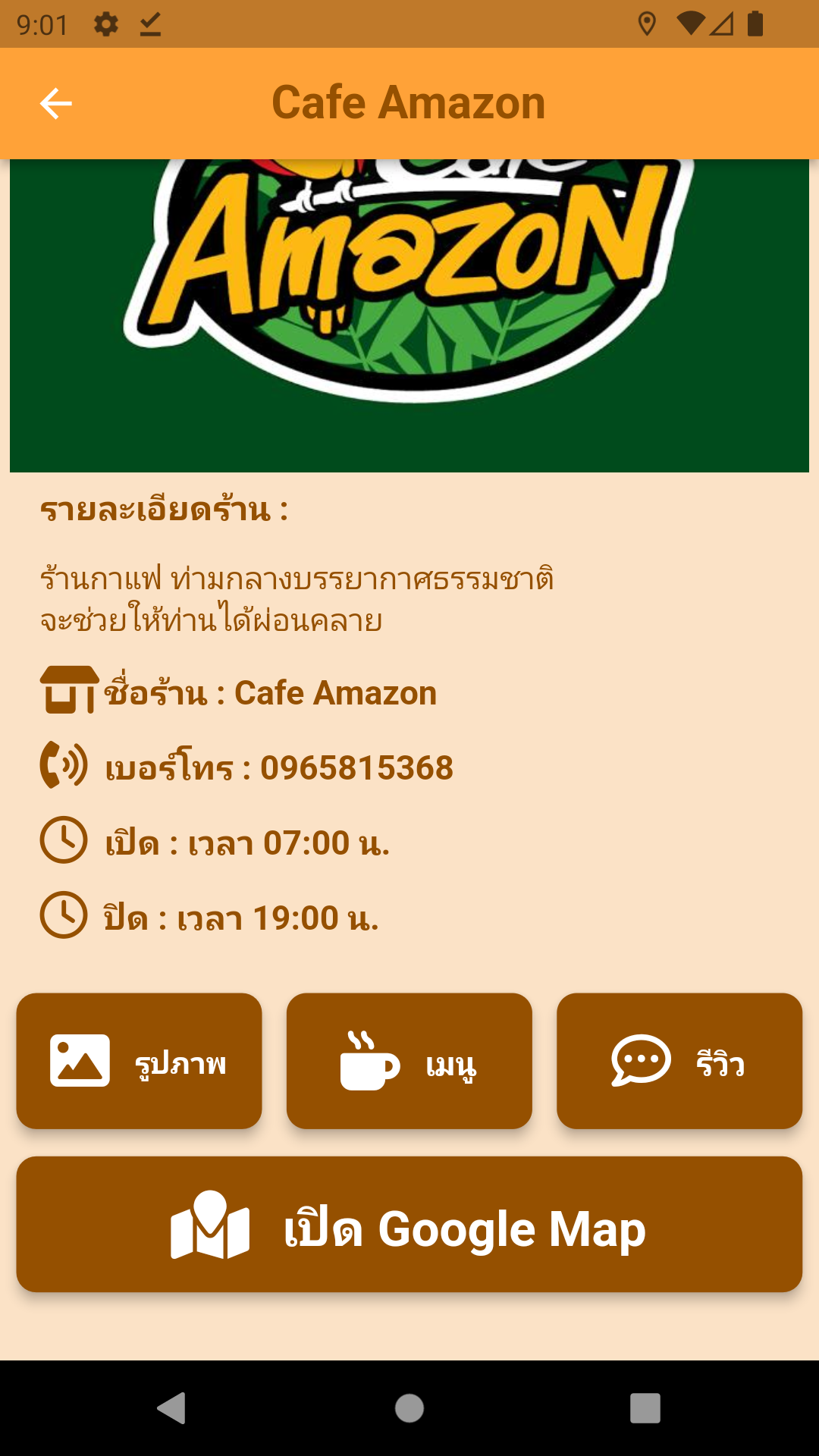Image resolution: width=819 pixels, height=1456 pixels.
Task: Tap the chat bubble icon on รีวิว button
Action: point(639,1061)
